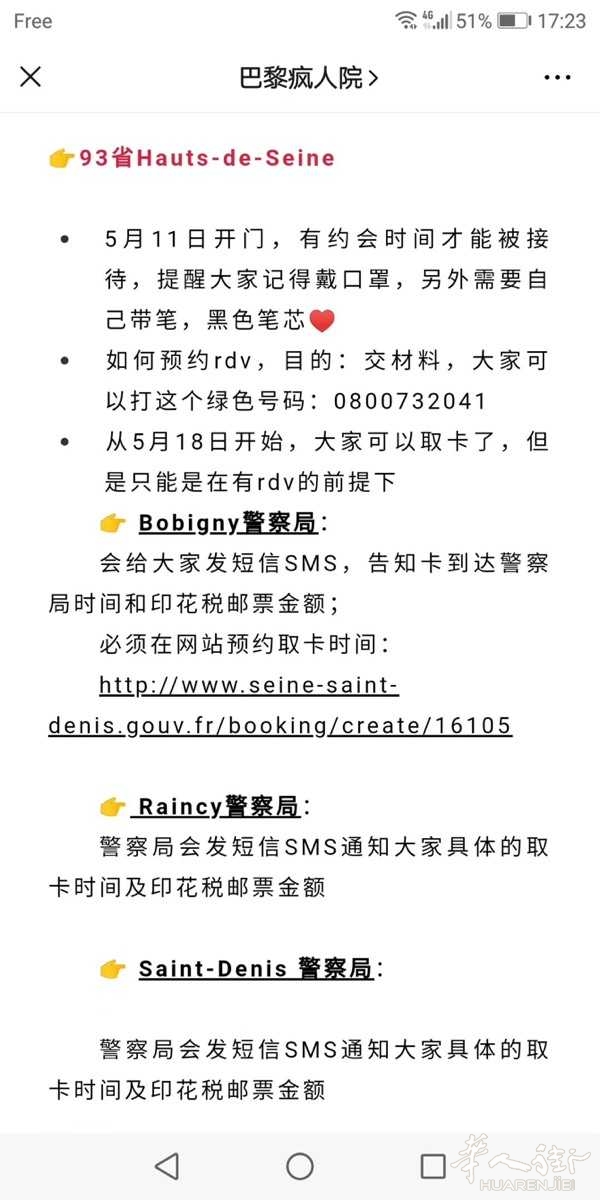Close the article with the X icon
The height and width of the screenshot is (1200, 600).
31,77
